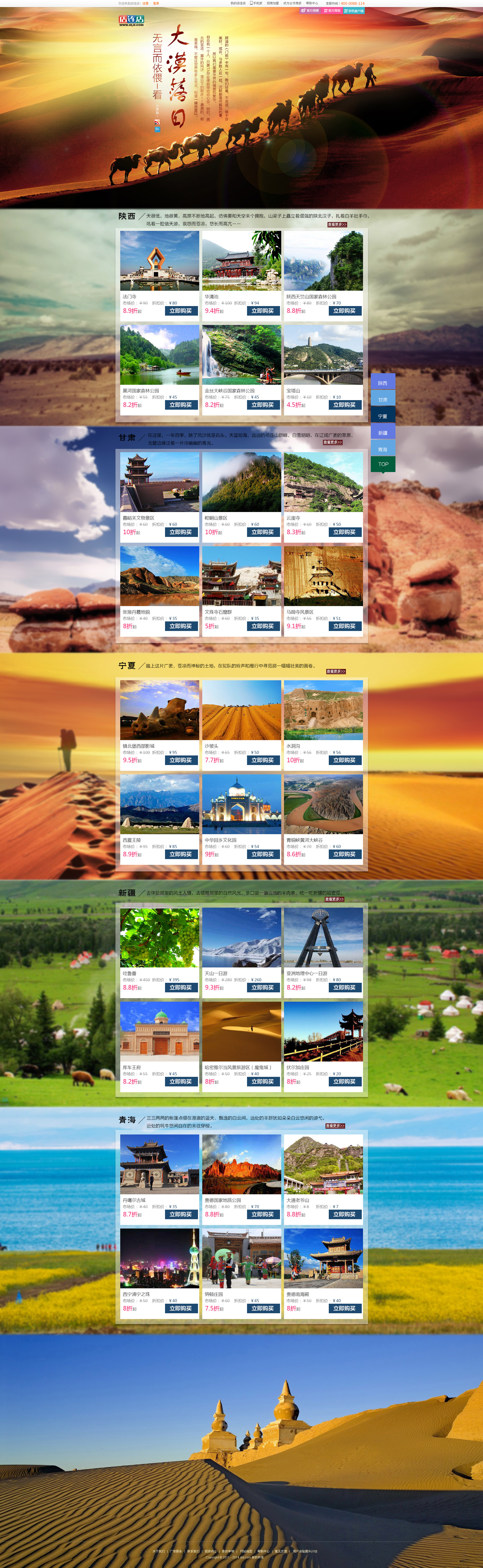
Task: Buy 嘉峪关文物景区 ticket with 立即购买
Action: click(181, 532)
